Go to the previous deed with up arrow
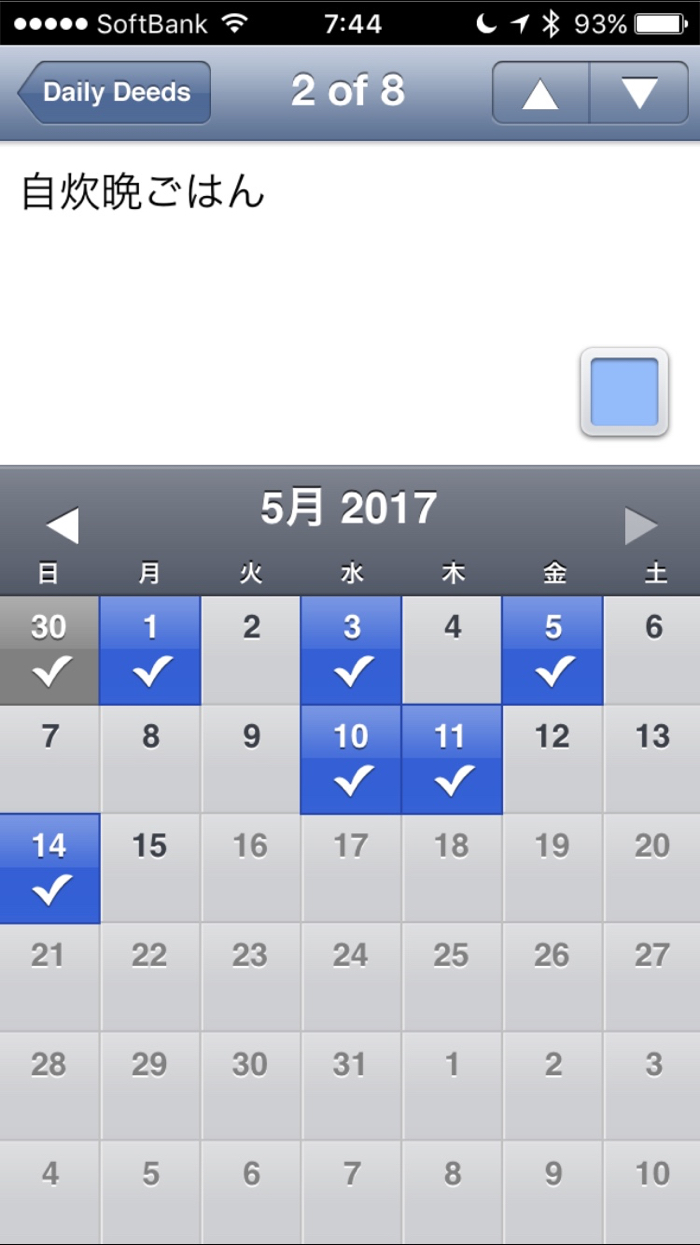The width and height of the screenshot is (700, 1245). (540, 93)
